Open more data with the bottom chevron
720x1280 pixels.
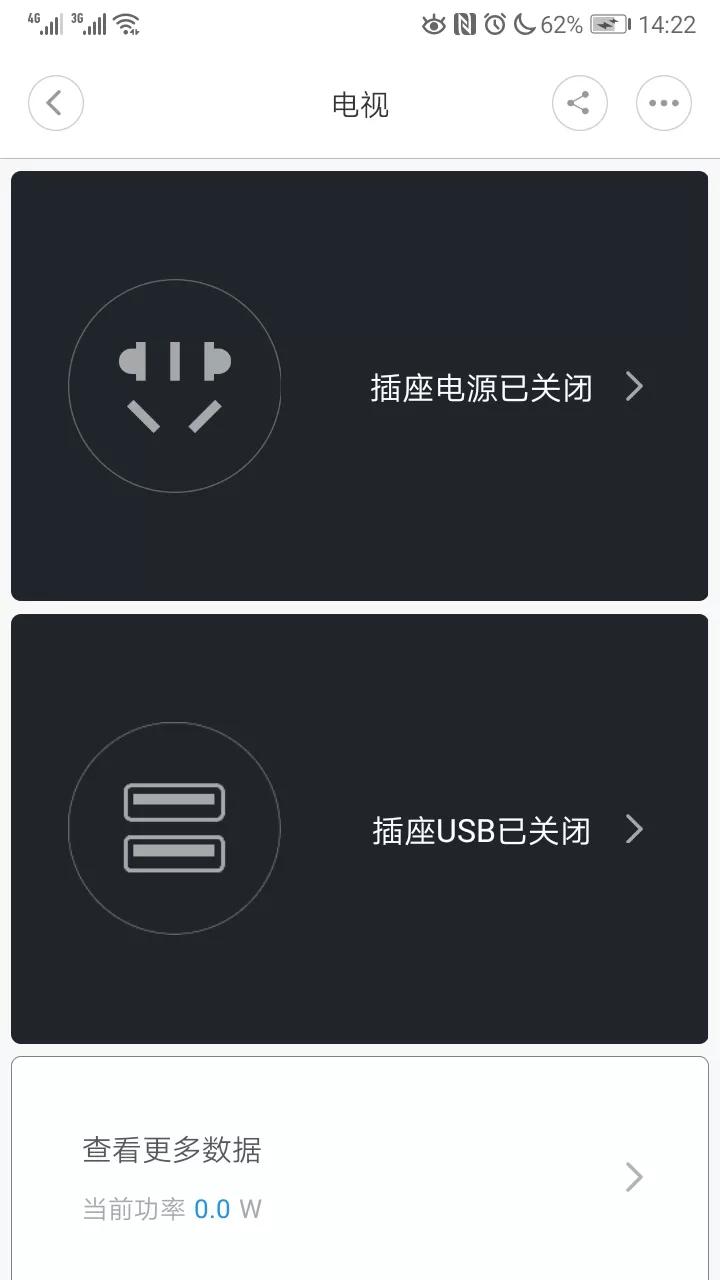634,1178
